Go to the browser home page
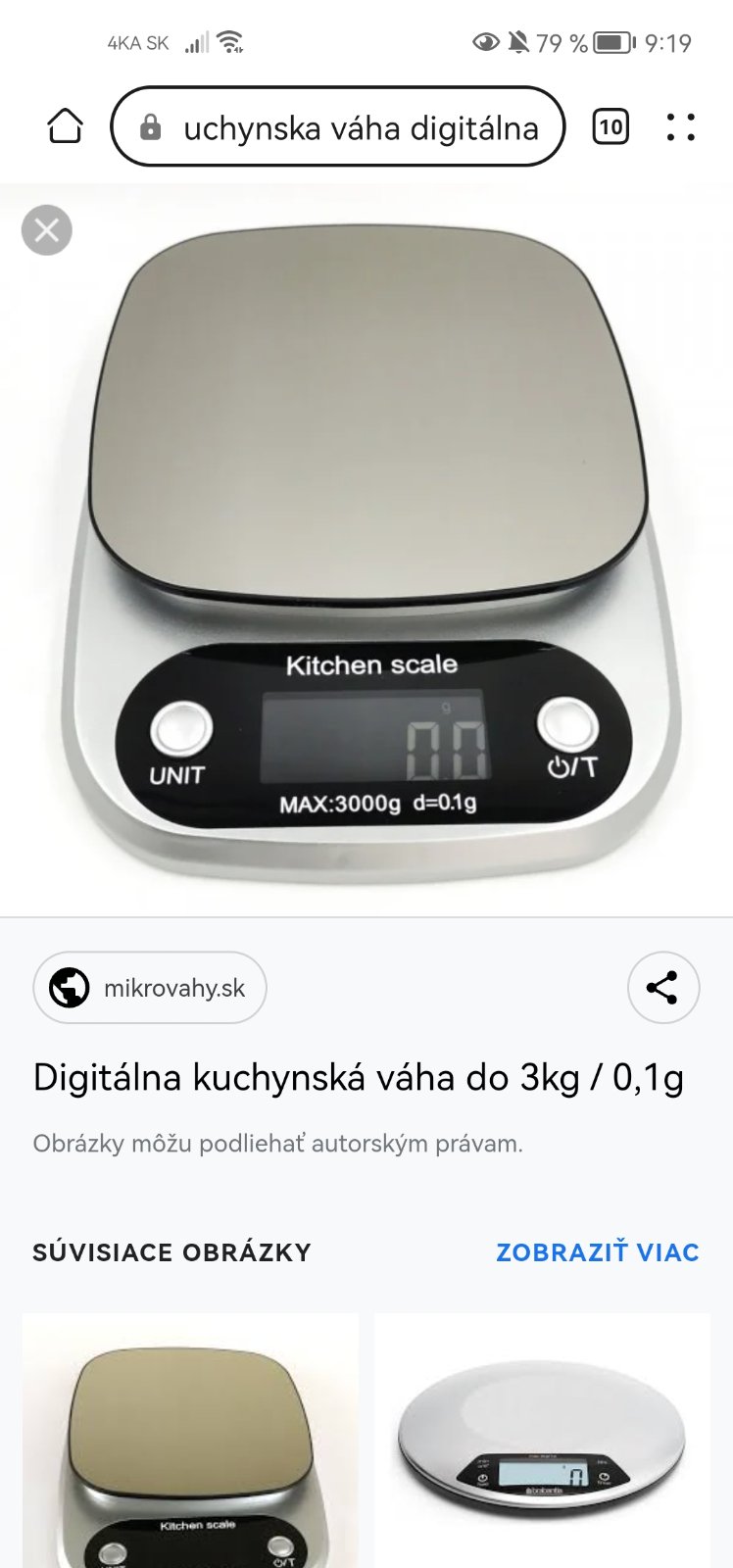733x1568 pixels. pos(65,126)
